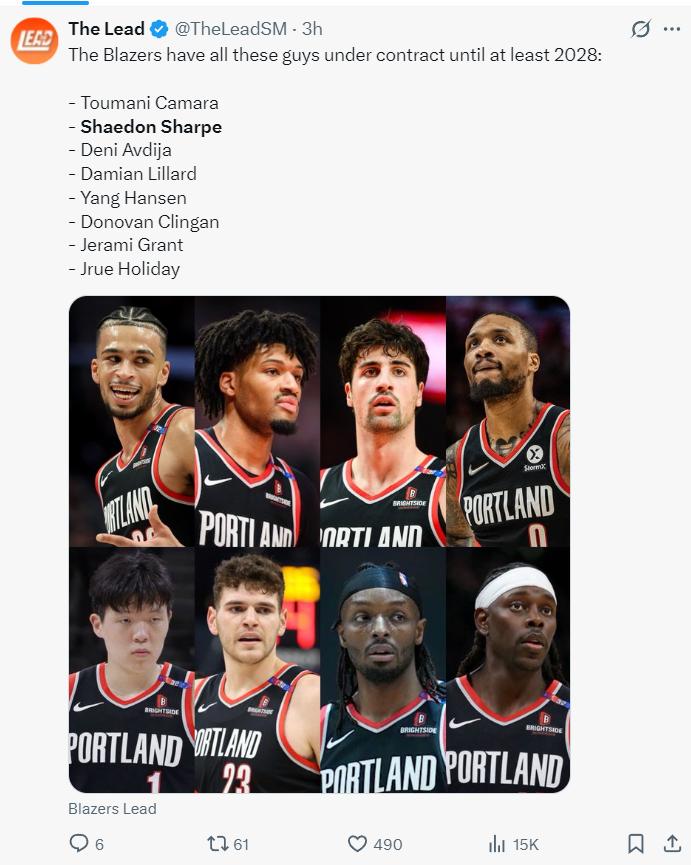Repost The Lead's Blazers post
This screenshot has width=691, height=865.
pyautogui.click(x=217, y=844)
